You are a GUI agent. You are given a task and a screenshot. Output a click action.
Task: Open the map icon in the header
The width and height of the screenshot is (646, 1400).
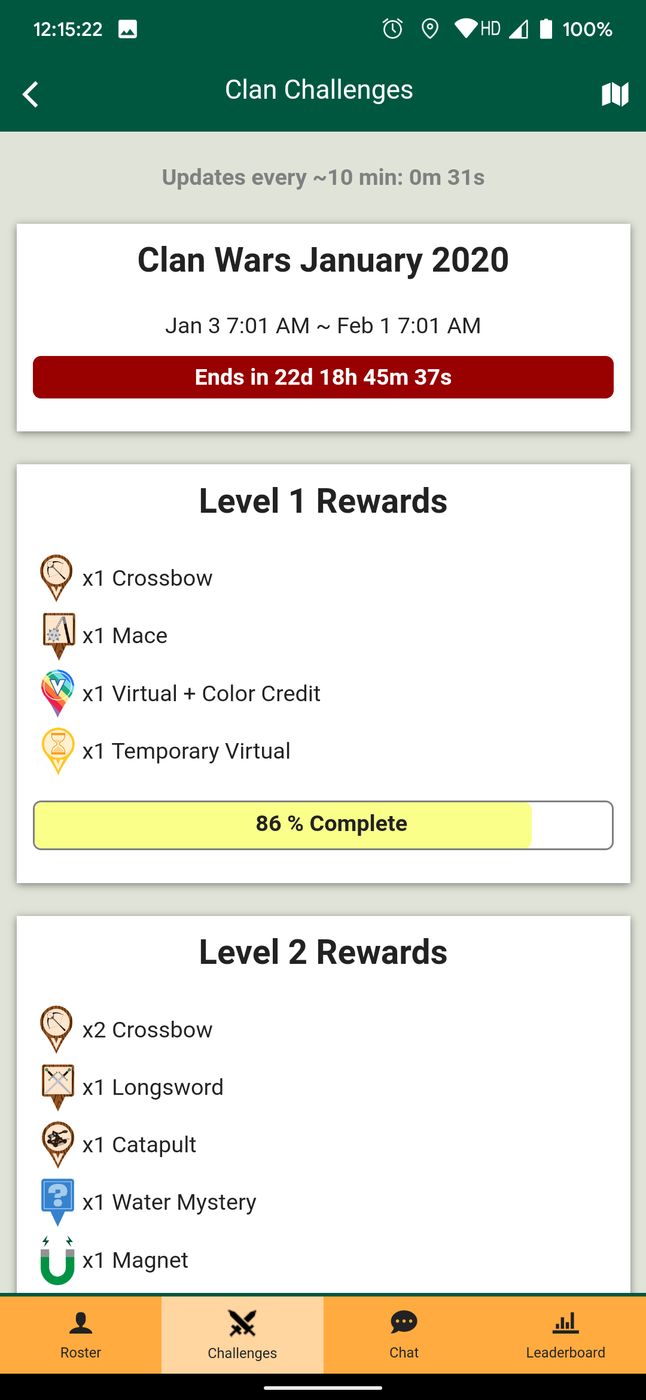(615, 95)
